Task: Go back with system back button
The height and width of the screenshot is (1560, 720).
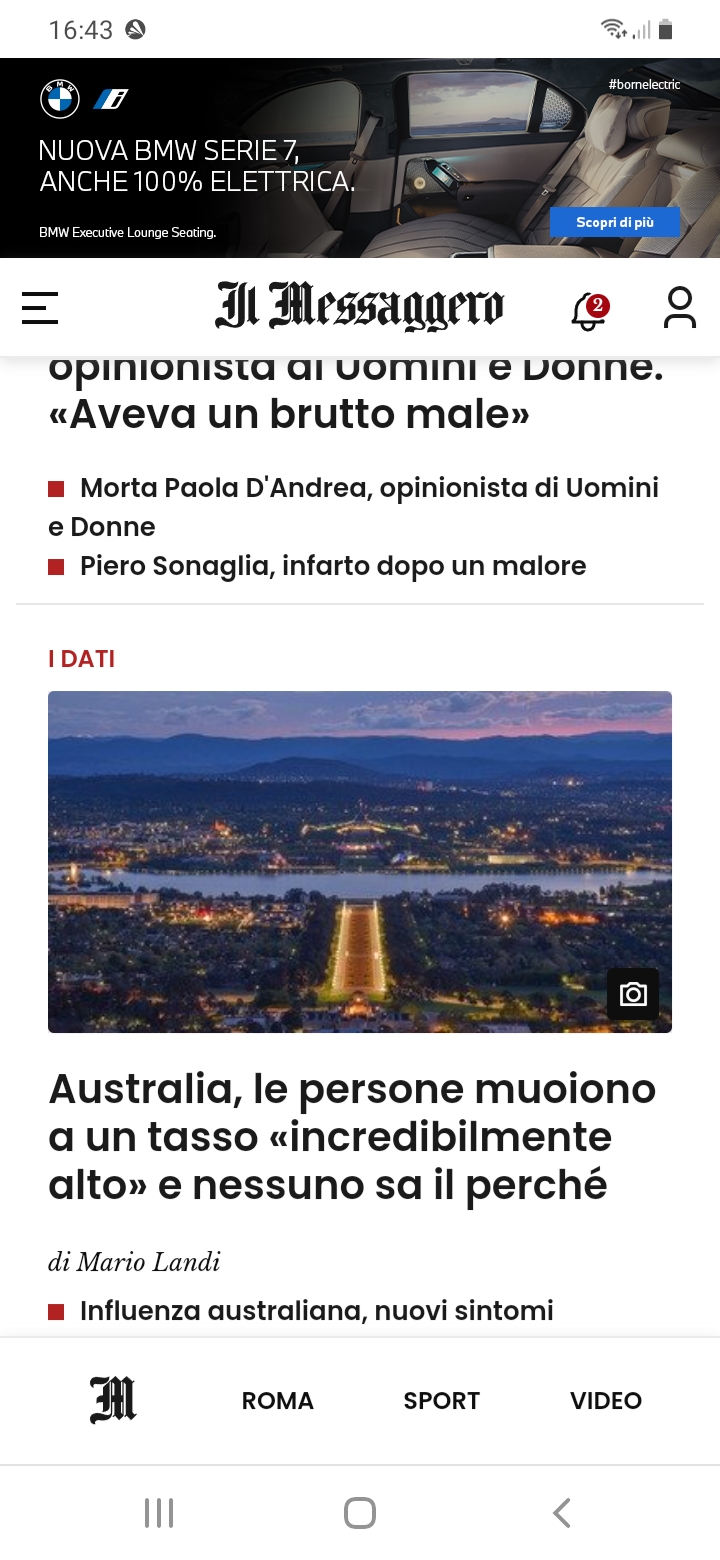Action: coord(561,1512)
